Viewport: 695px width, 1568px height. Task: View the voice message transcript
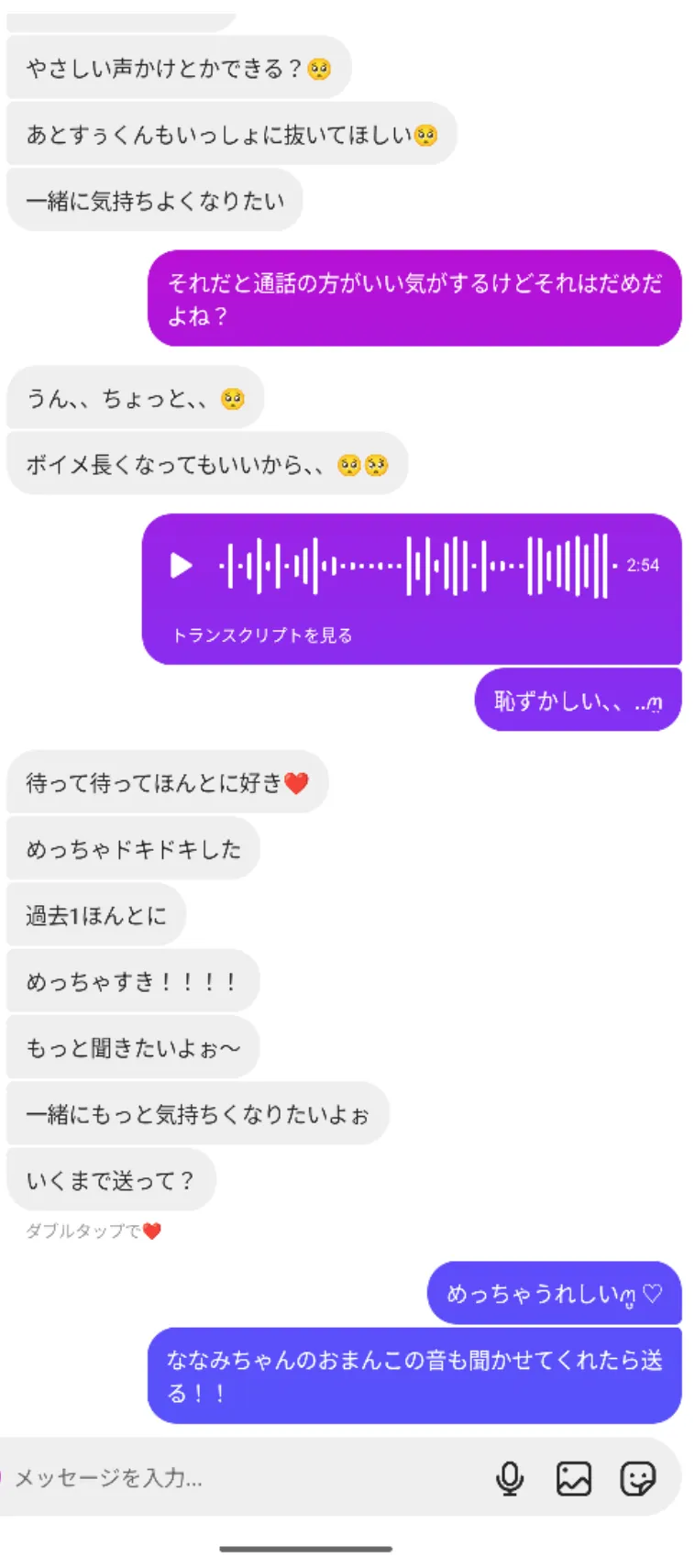[x=262, y=635]
